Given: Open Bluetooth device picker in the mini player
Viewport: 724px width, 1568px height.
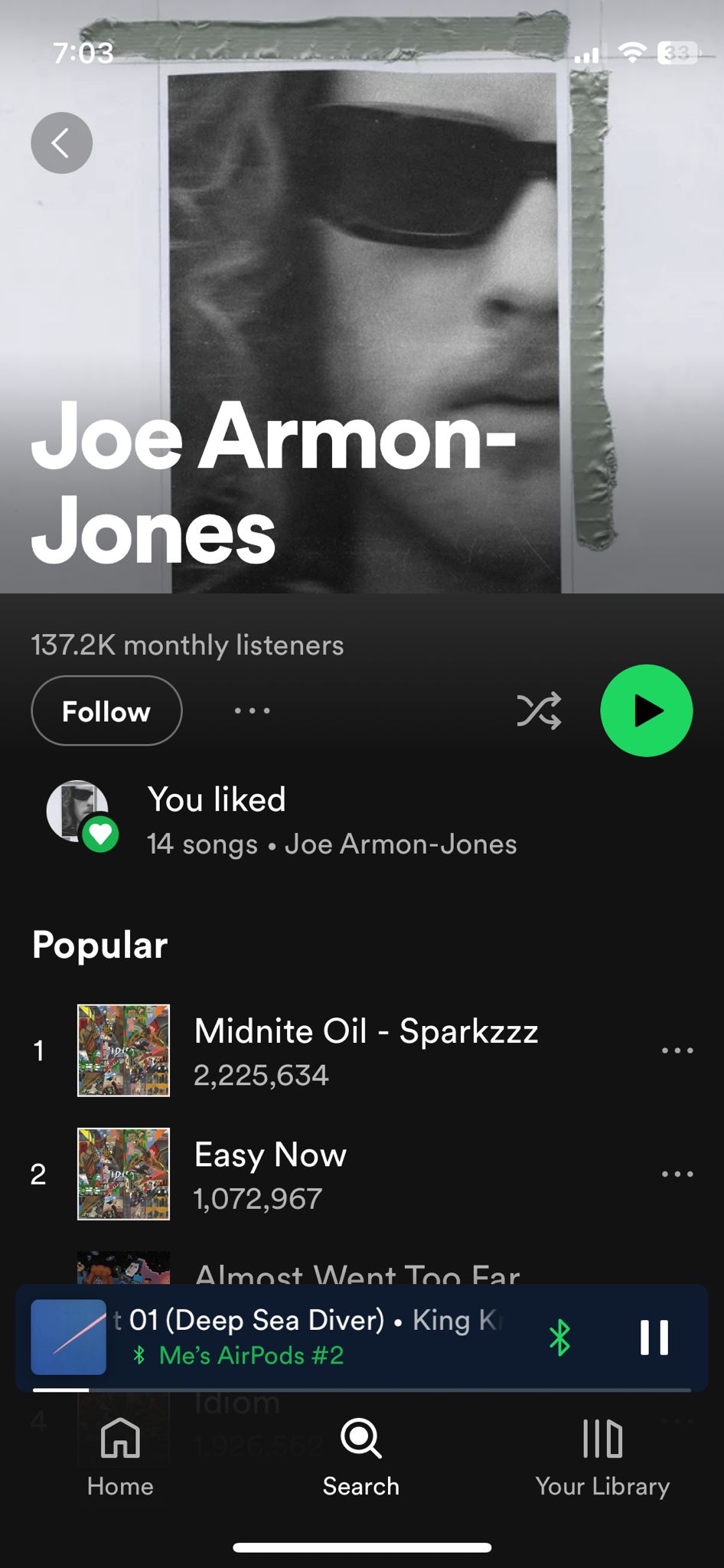Looking at the screenshot, I should point(559,1338).
